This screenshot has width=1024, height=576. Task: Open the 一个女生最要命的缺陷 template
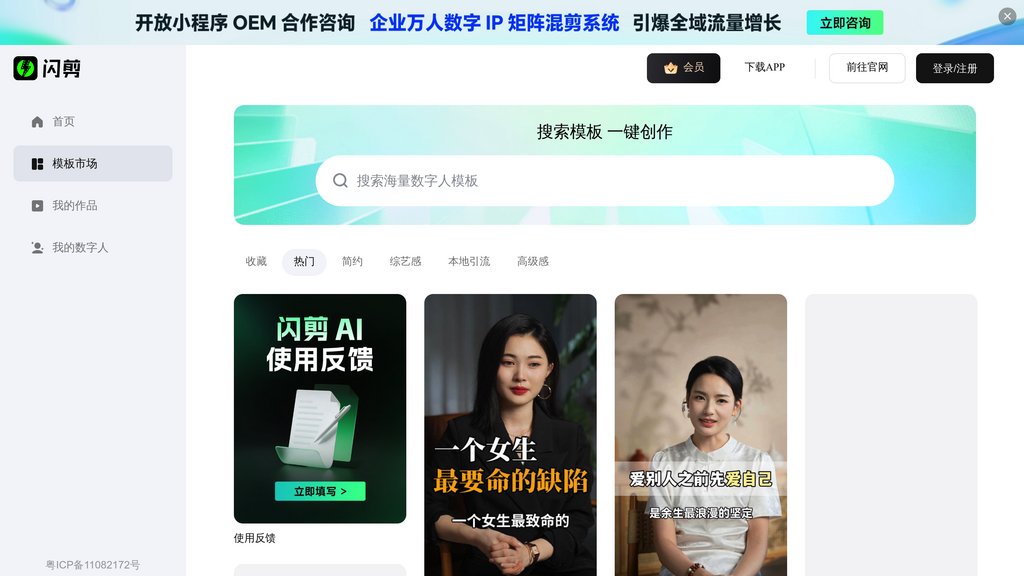(510, 434)
